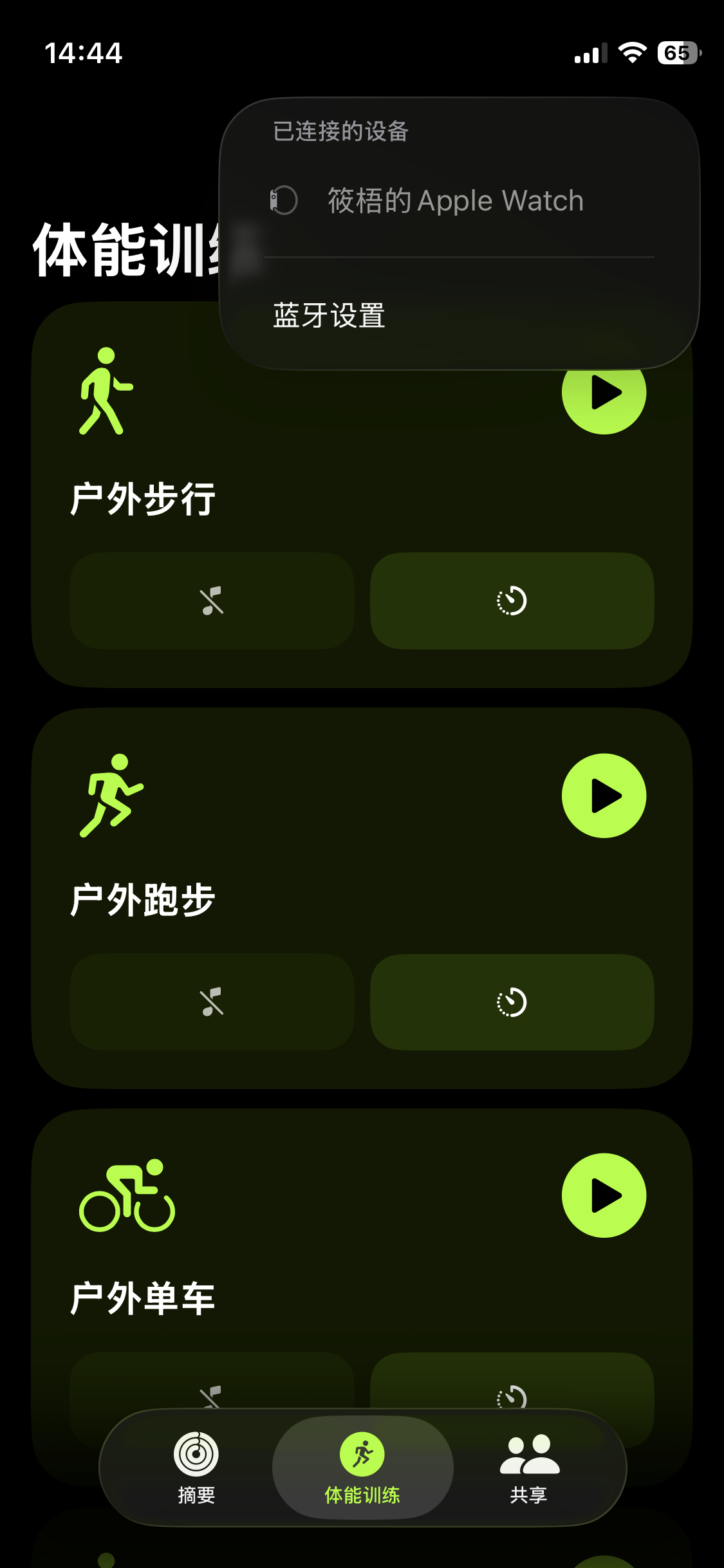Open music options for 户外跑步
The width and height of the screenshot is (724, 1568).
(212, 1002)
